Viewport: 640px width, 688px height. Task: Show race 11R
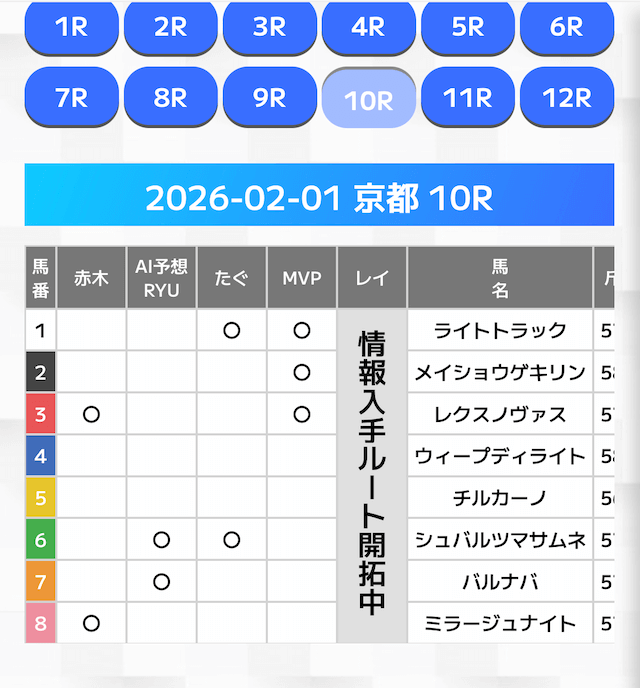tap(467, 98)
